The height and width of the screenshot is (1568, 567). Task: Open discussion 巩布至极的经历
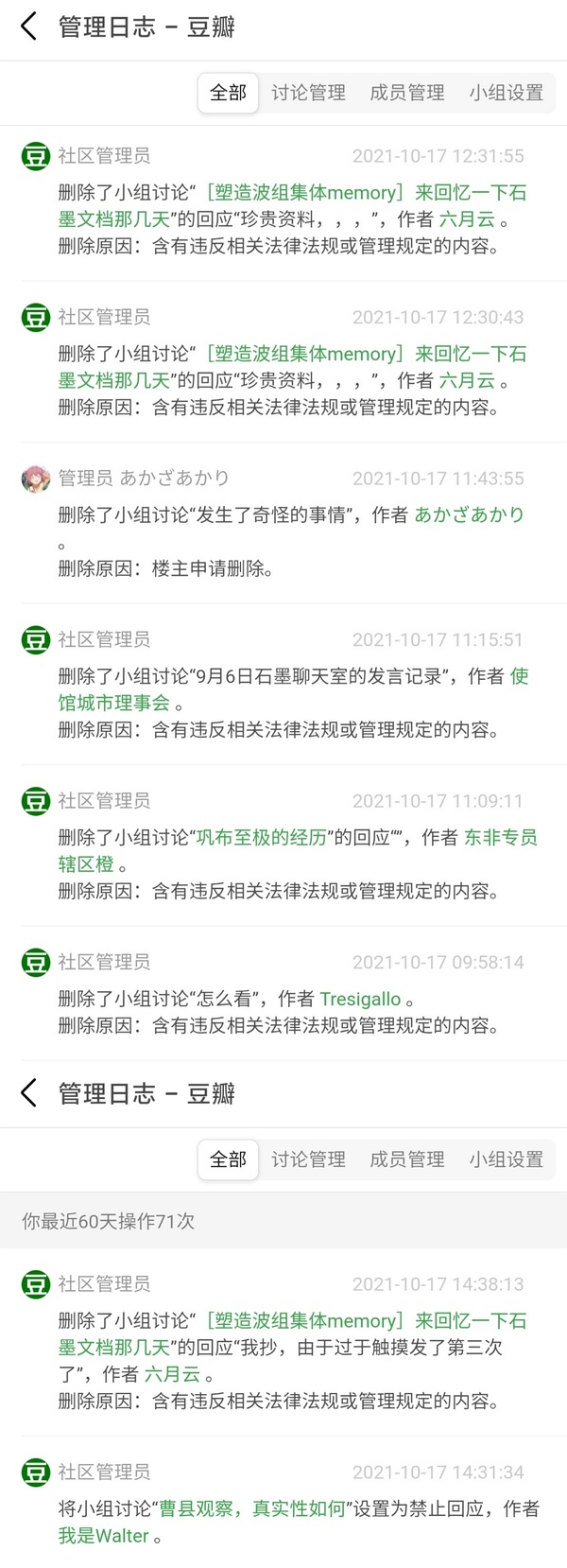260,838
